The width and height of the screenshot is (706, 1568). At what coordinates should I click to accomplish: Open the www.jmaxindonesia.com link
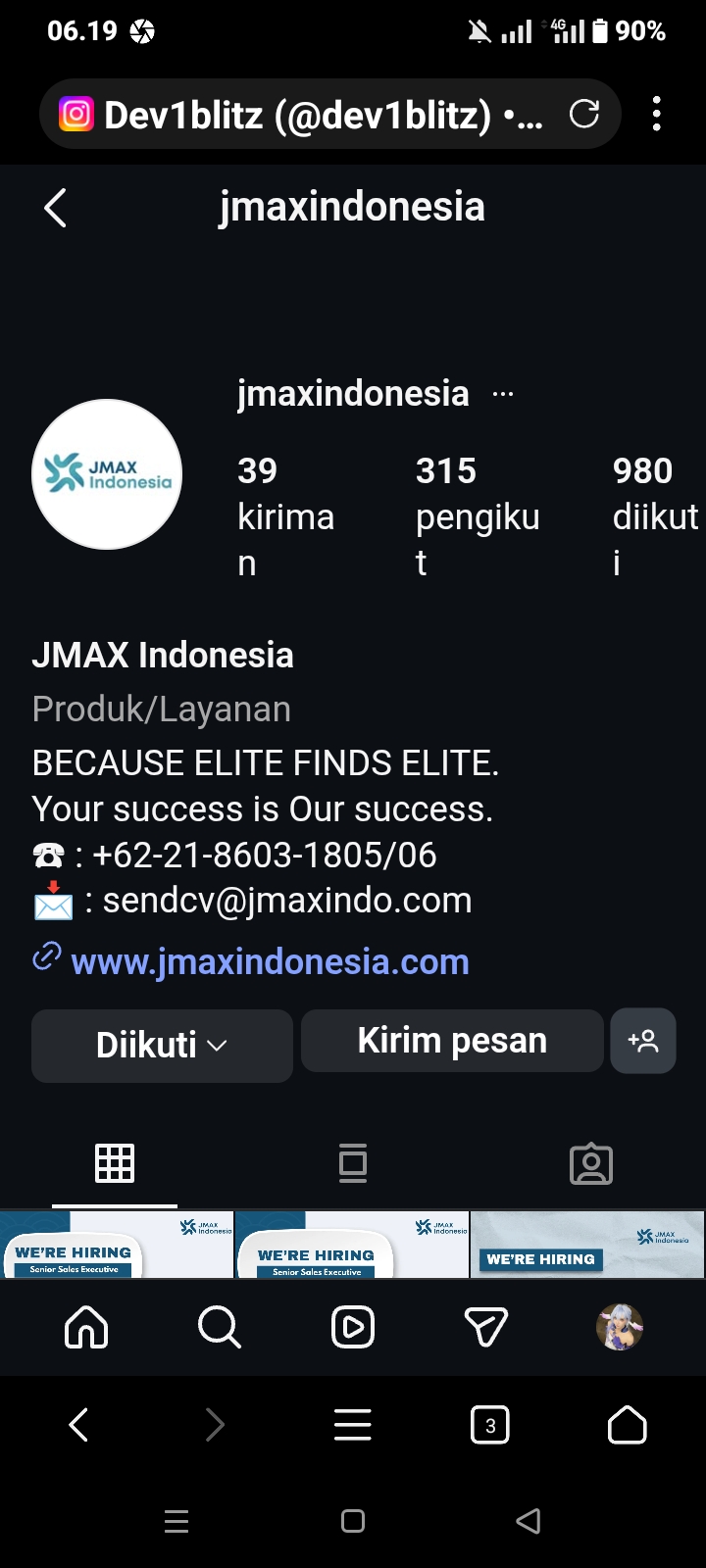tap(270, 961)
